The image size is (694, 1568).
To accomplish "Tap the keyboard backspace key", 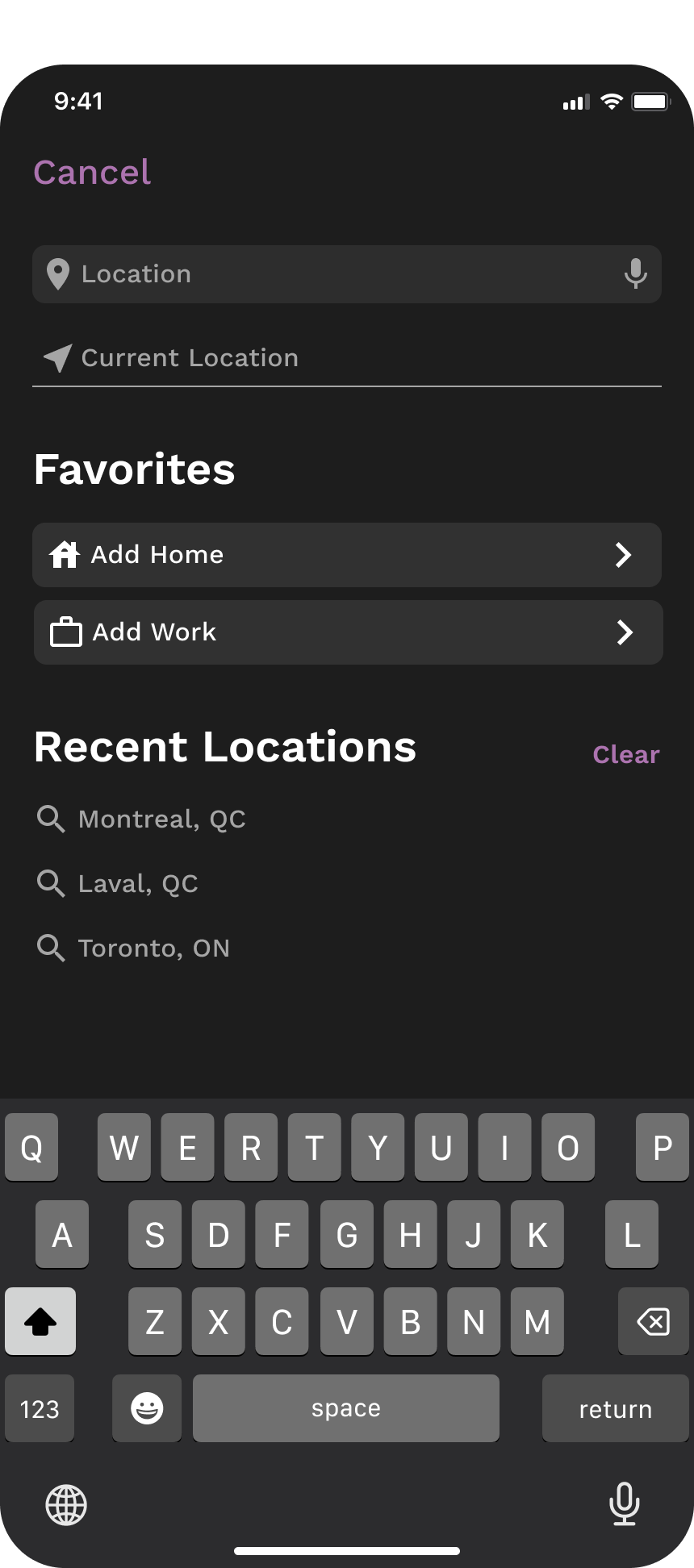I will point(654,1321).
